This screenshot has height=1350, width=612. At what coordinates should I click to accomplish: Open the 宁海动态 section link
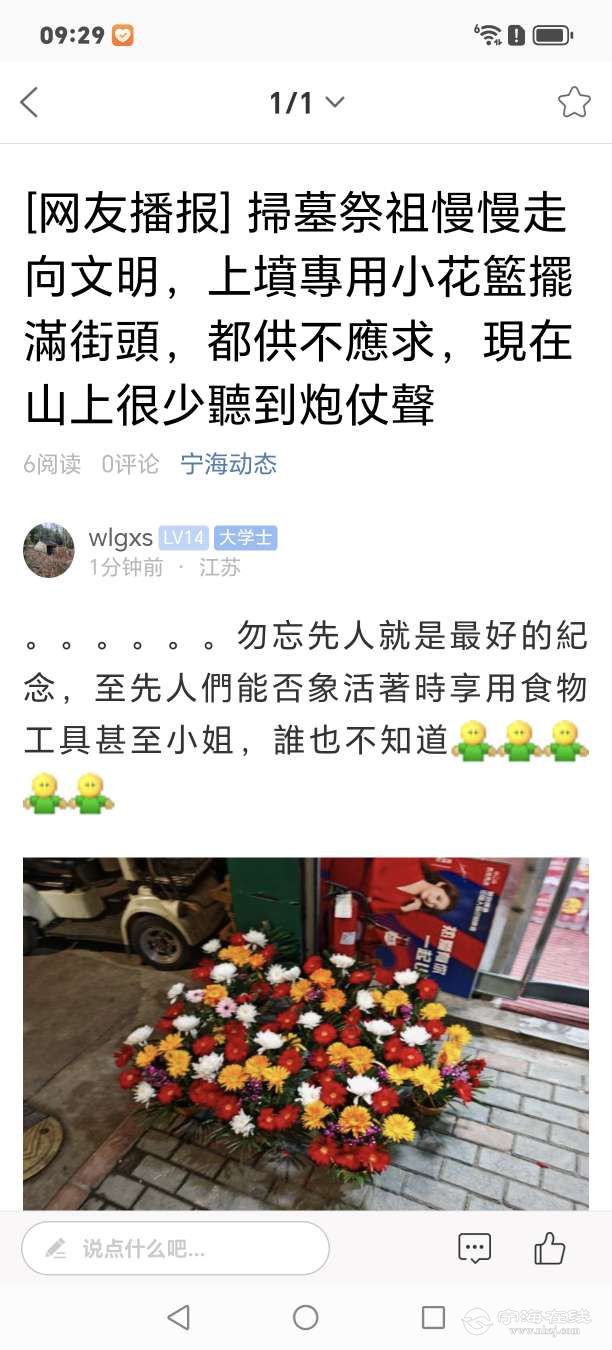[228, 464]
